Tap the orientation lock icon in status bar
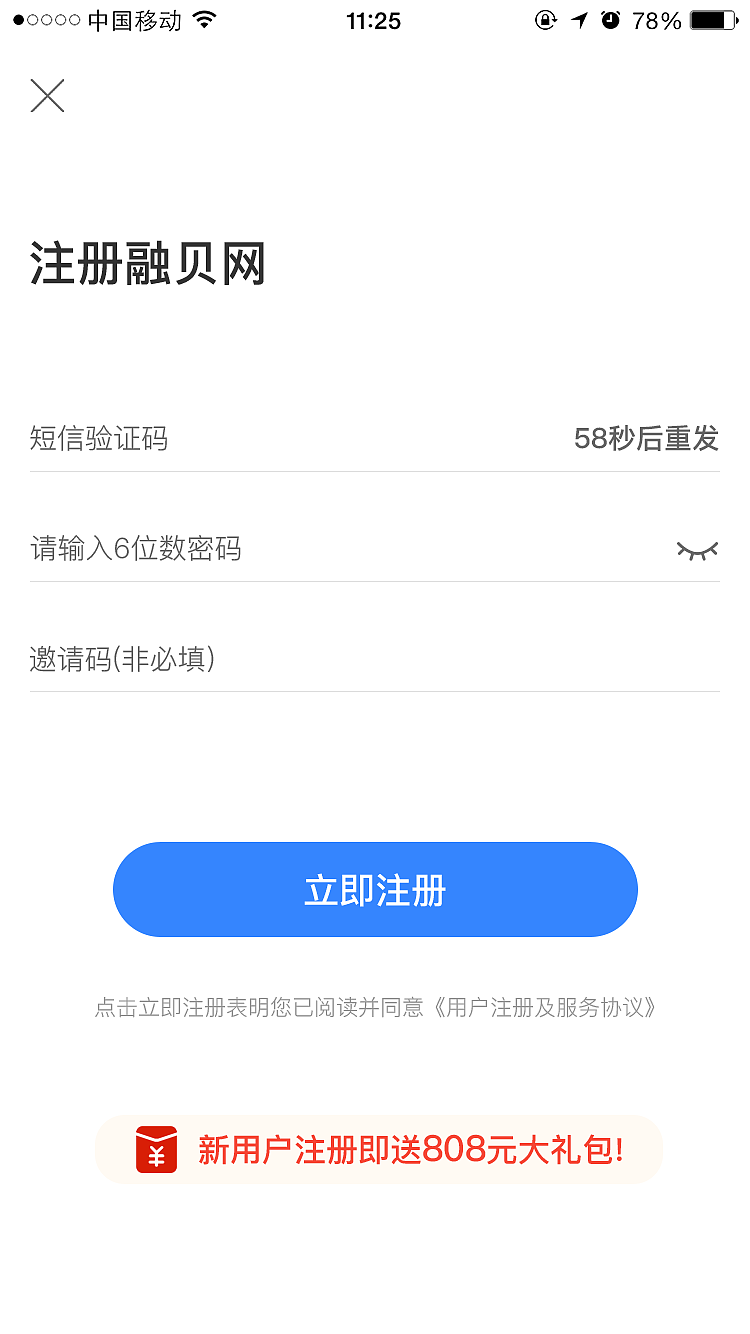Image resolution: width=750 pixels, height=1334 pixels. pyautogui.click(x=545, y=20)
